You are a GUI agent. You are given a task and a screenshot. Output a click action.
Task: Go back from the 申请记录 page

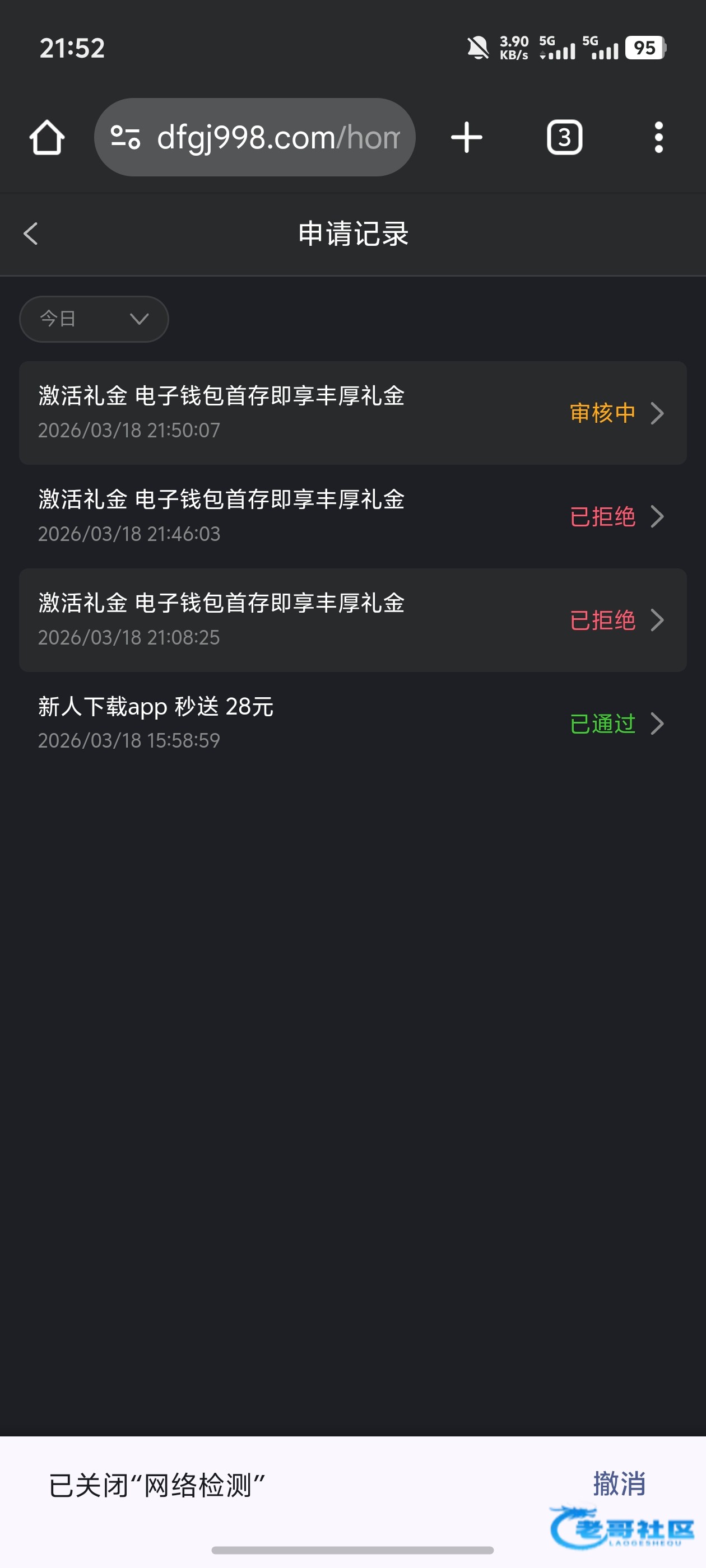30,234
